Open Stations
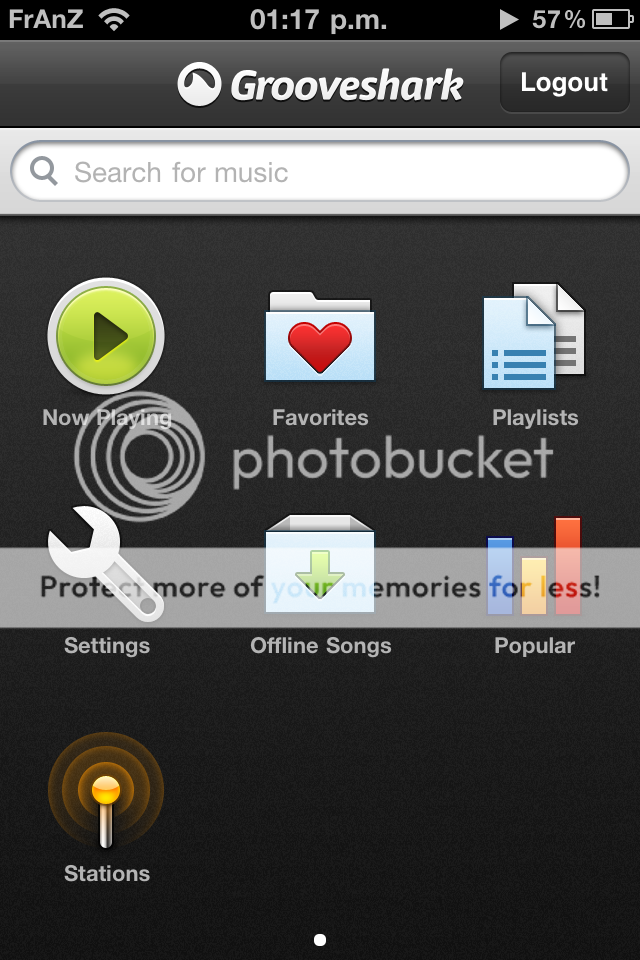Viewport: 640px width, 960px height. click(106, 795)
